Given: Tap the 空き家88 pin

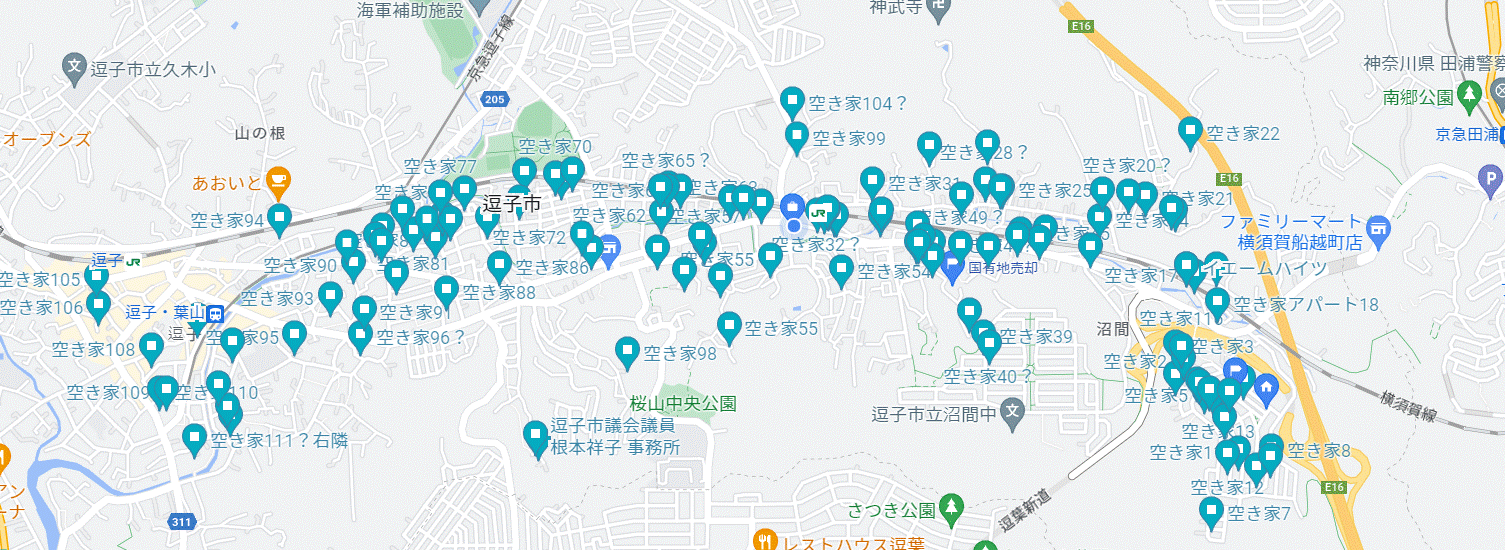Looking at the screenshot, I should (446, 290).
